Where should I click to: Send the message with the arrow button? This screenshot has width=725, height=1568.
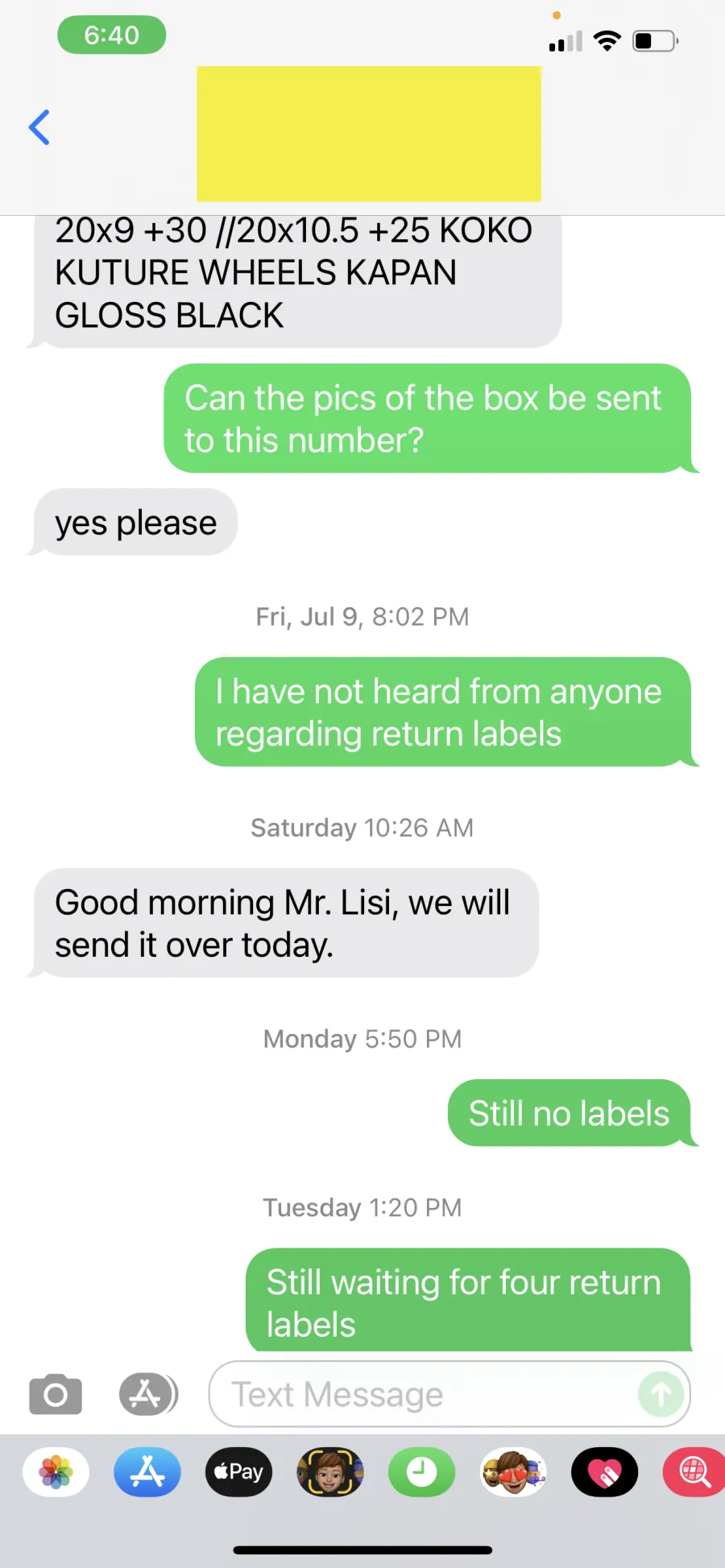click(x=661, y=1394)
